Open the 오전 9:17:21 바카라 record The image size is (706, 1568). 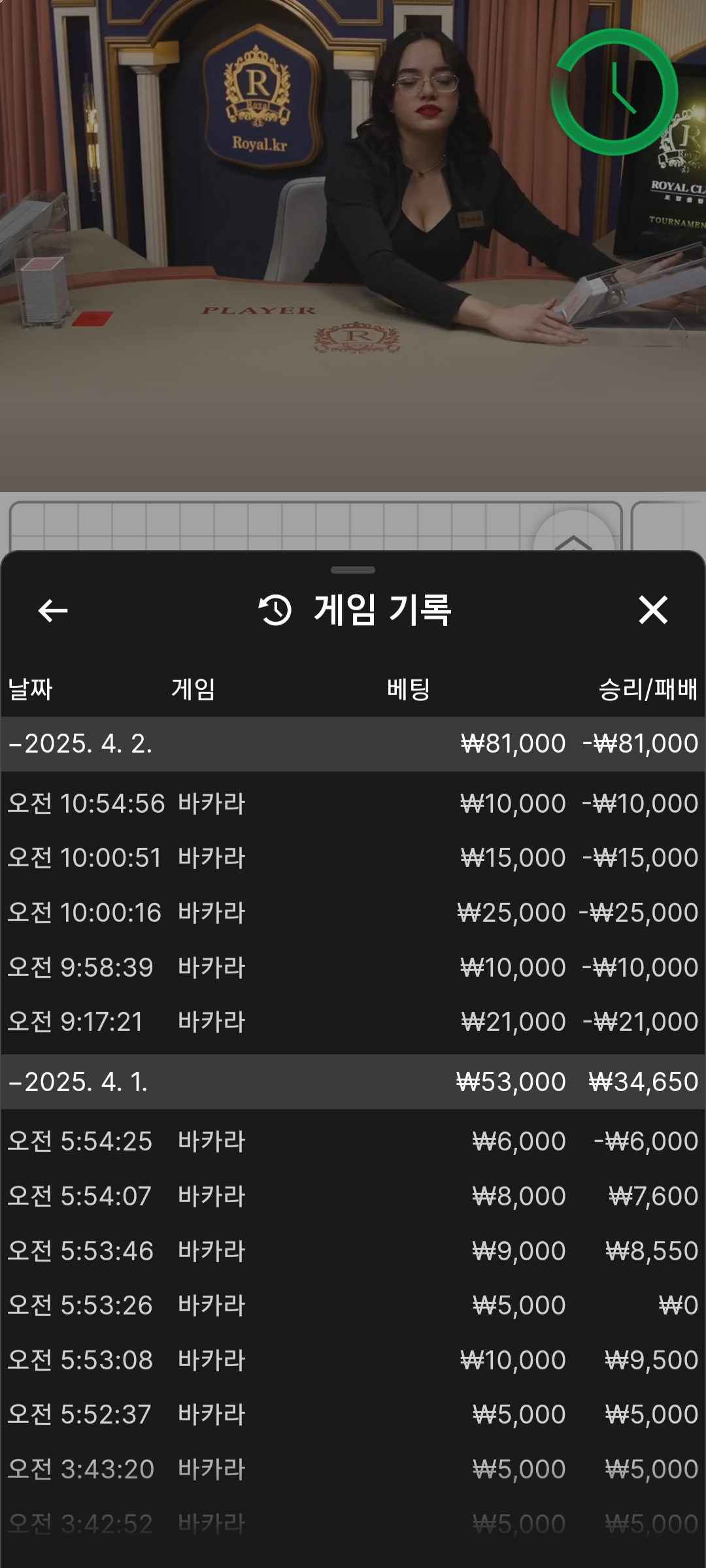[x=353, y=1022]
